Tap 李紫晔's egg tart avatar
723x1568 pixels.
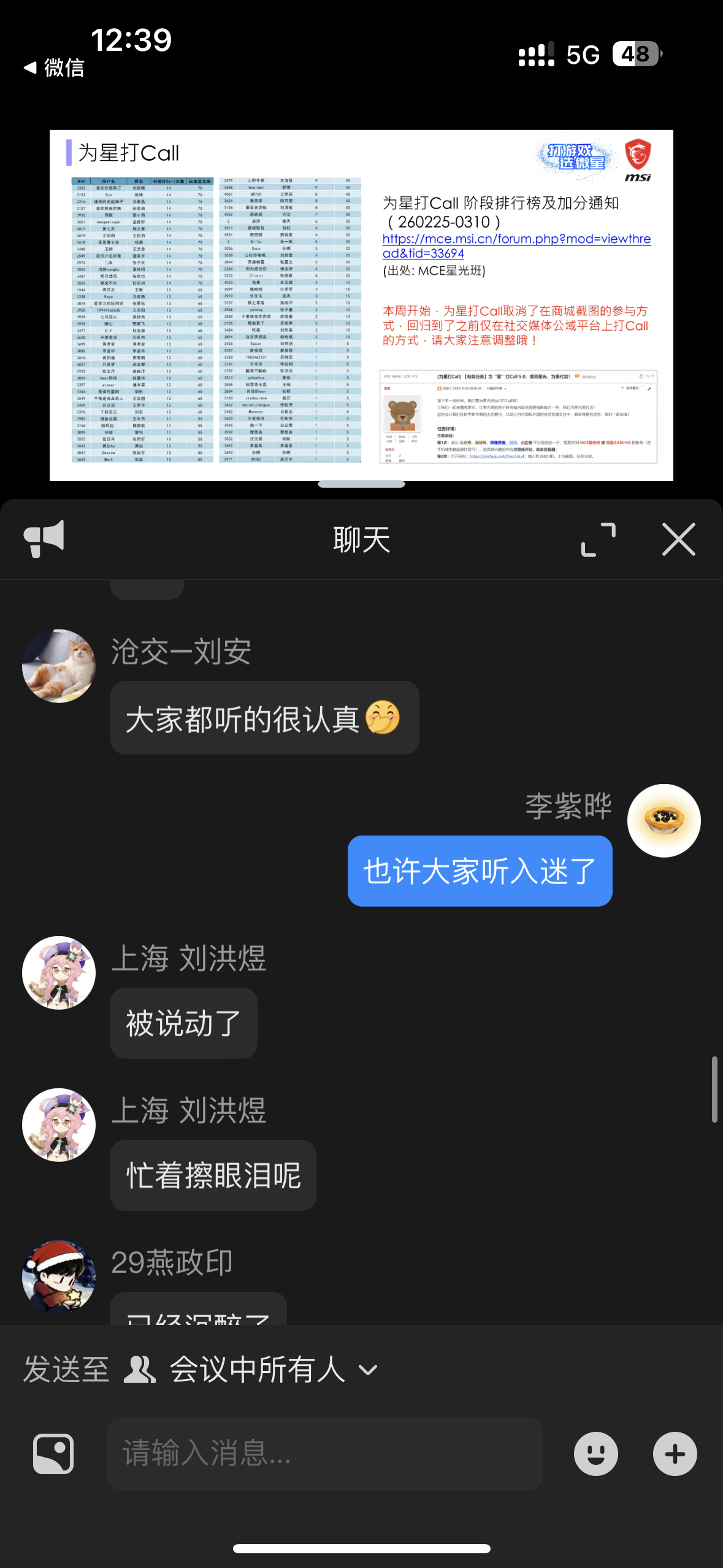(664, 821)
